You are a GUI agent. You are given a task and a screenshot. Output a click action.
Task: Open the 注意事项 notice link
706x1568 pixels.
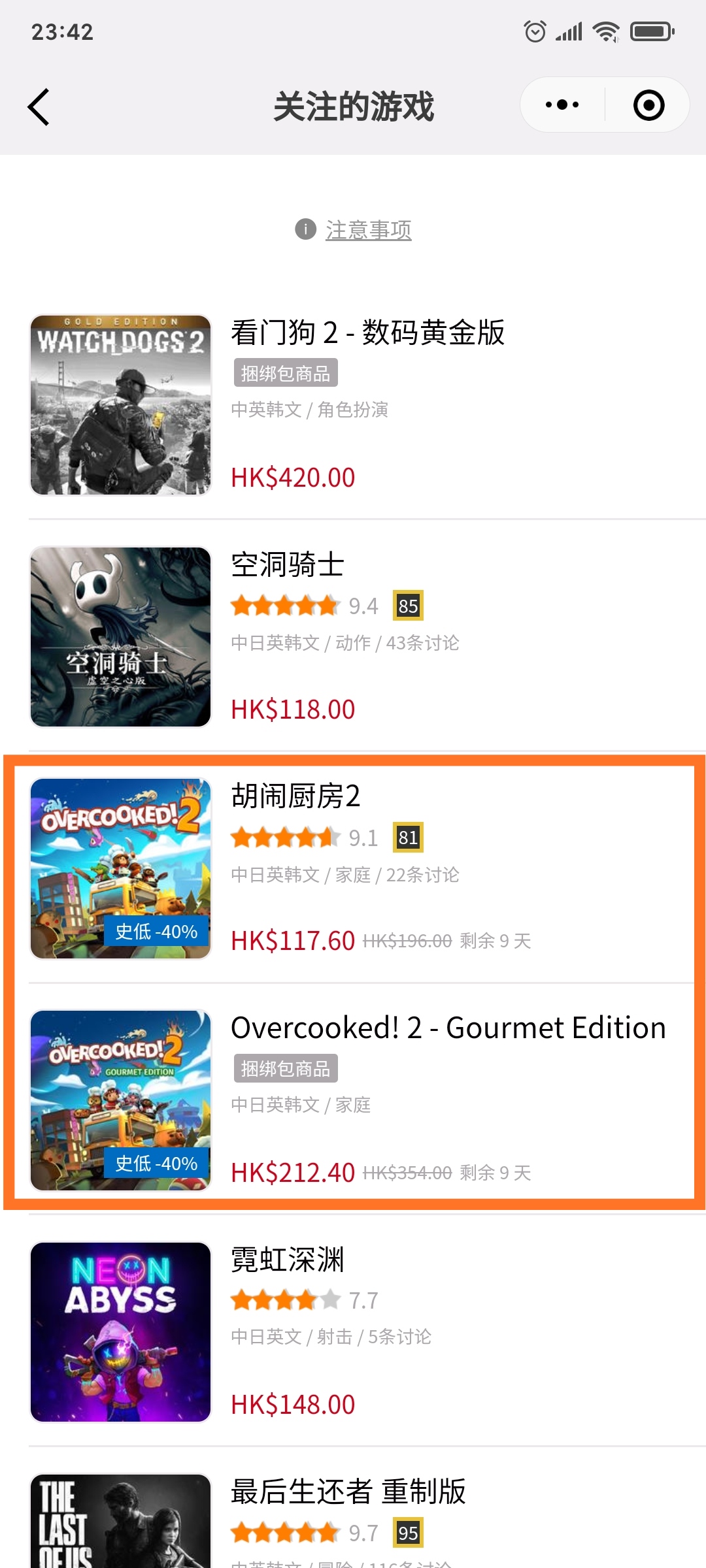click(x=368, y=230)
